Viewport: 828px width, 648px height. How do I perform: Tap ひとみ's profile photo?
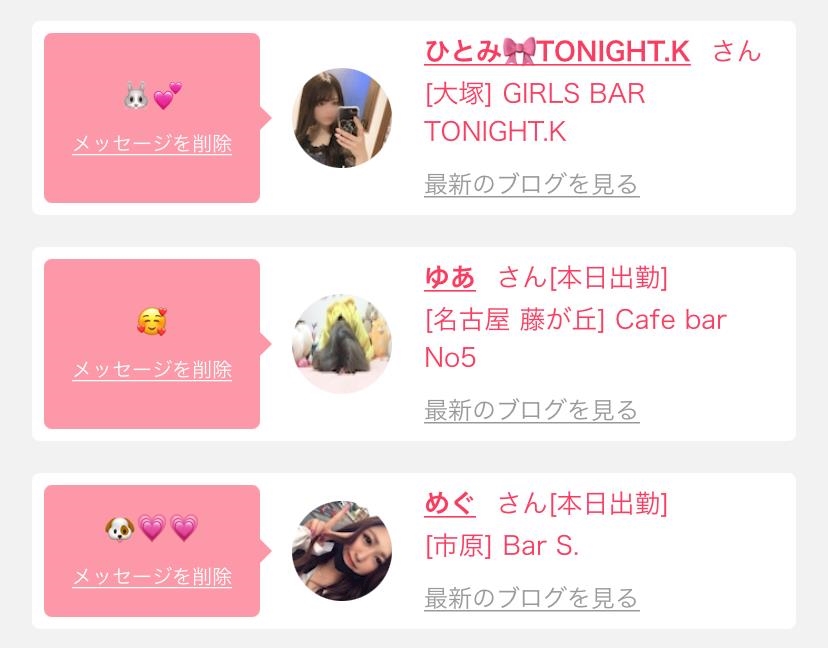point(341,118)
